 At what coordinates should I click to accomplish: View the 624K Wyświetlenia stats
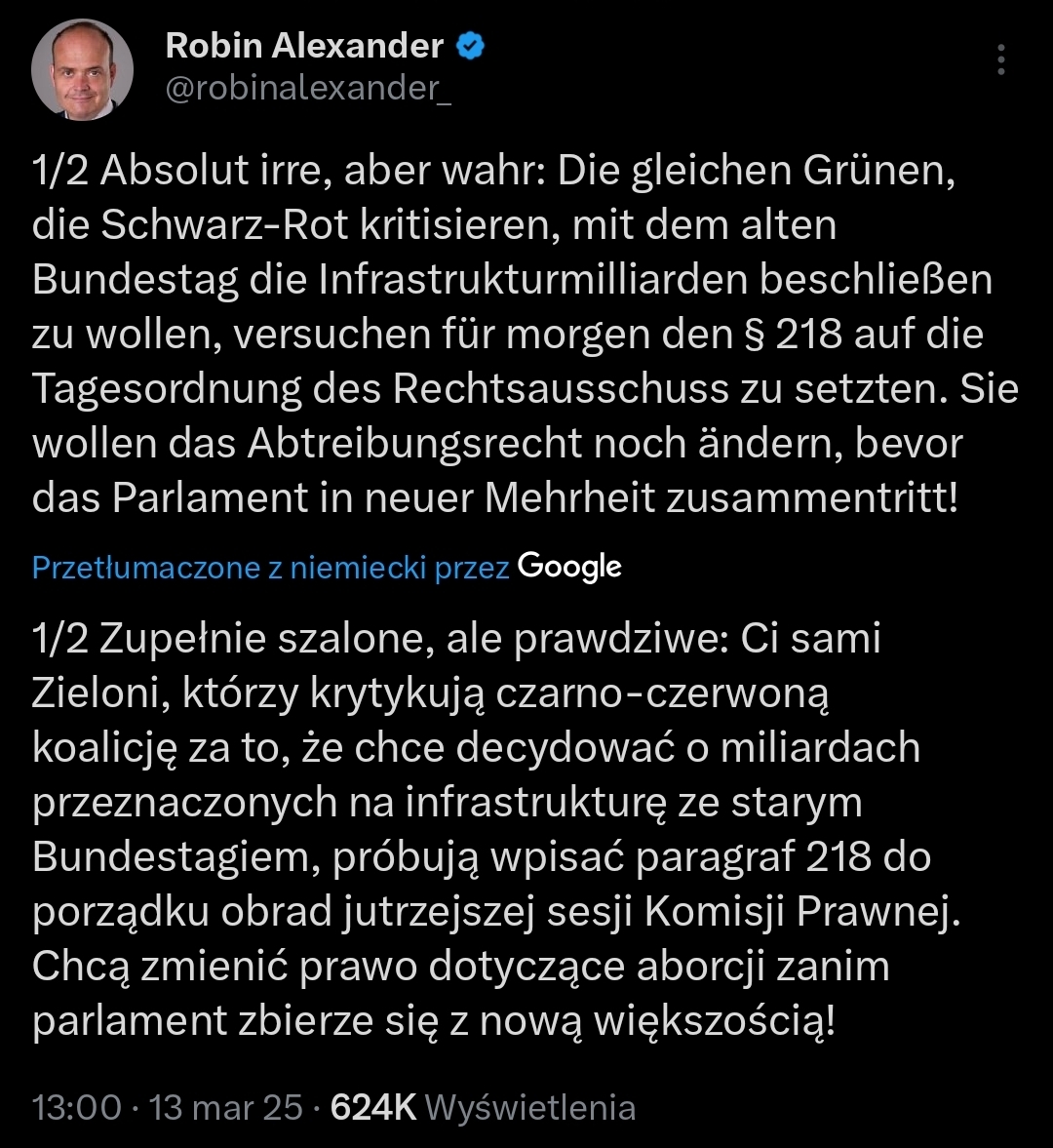(484, 1107)
